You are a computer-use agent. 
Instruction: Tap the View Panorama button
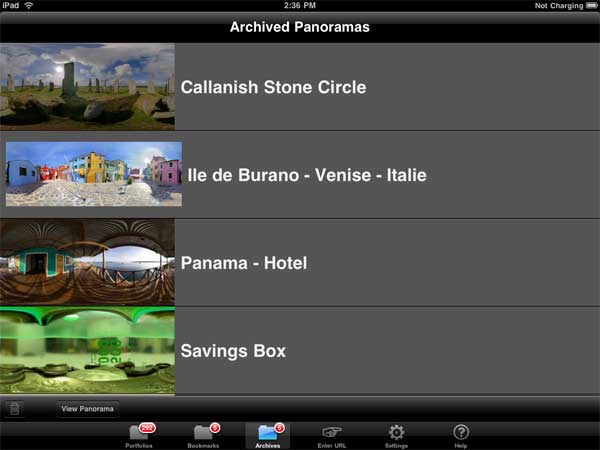coord(88,409)
